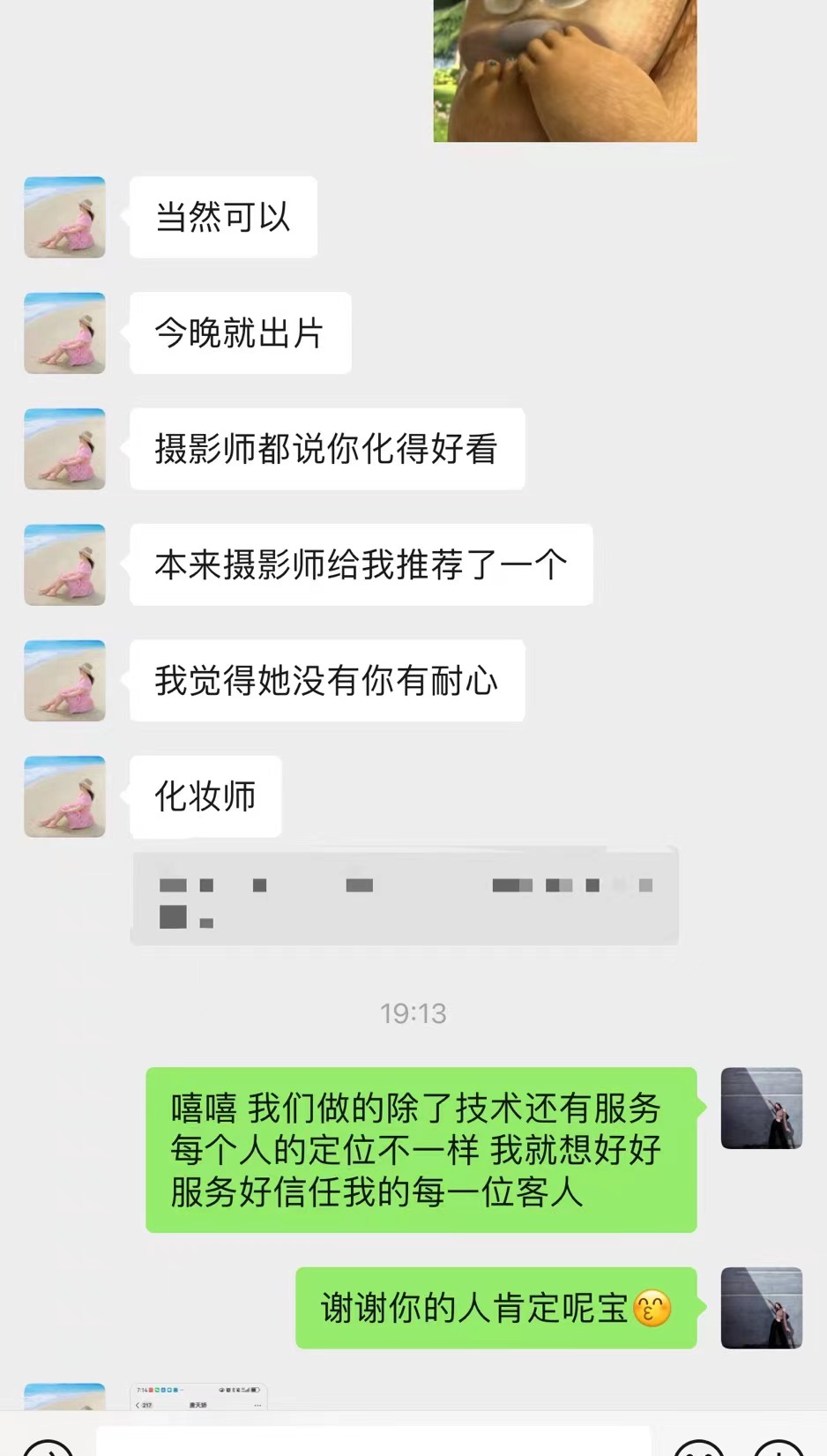Open contact's avatar beside 化妆师 message
827x1456 pixels.
coord(64,796)
